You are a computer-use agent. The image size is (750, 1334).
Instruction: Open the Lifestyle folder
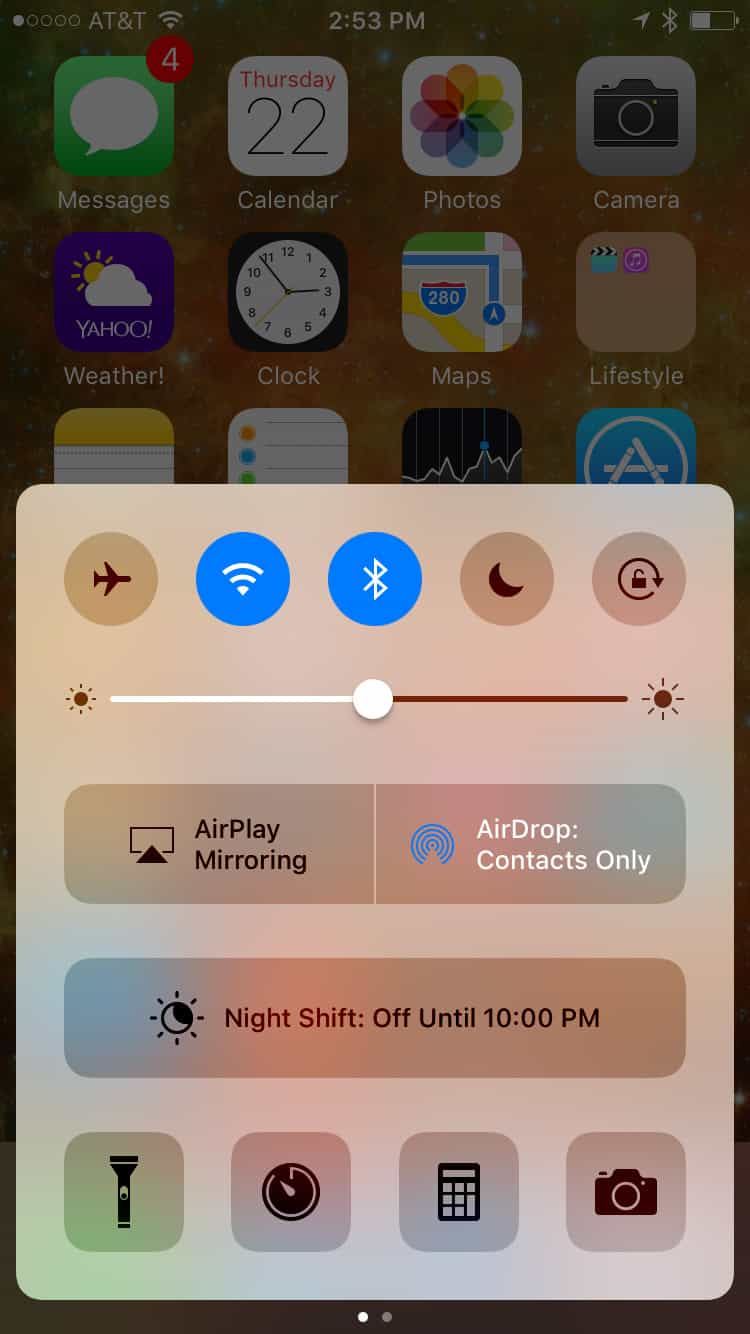636,292
